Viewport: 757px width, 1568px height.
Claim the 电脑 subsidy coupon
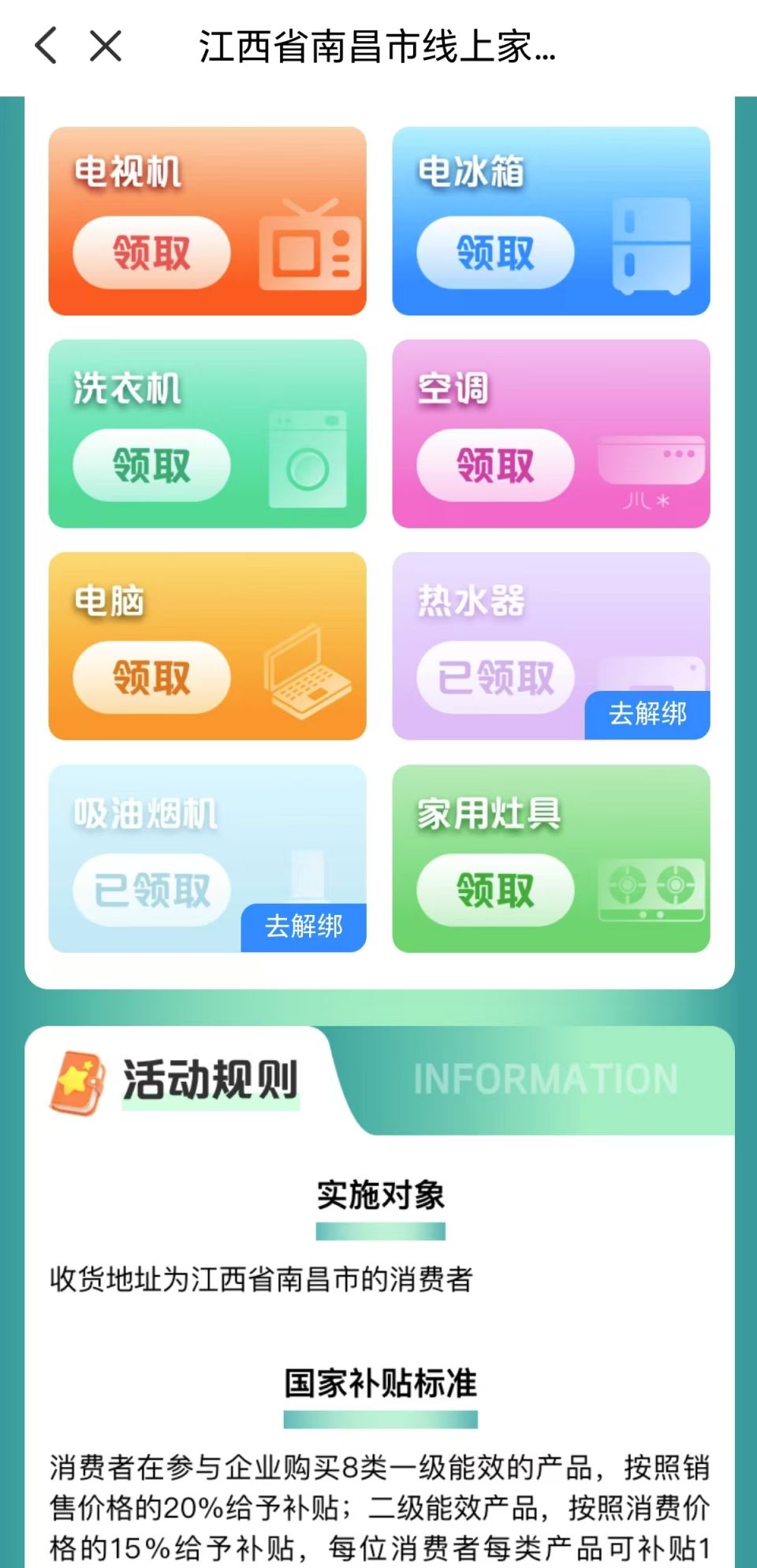[x=151, y=678]
